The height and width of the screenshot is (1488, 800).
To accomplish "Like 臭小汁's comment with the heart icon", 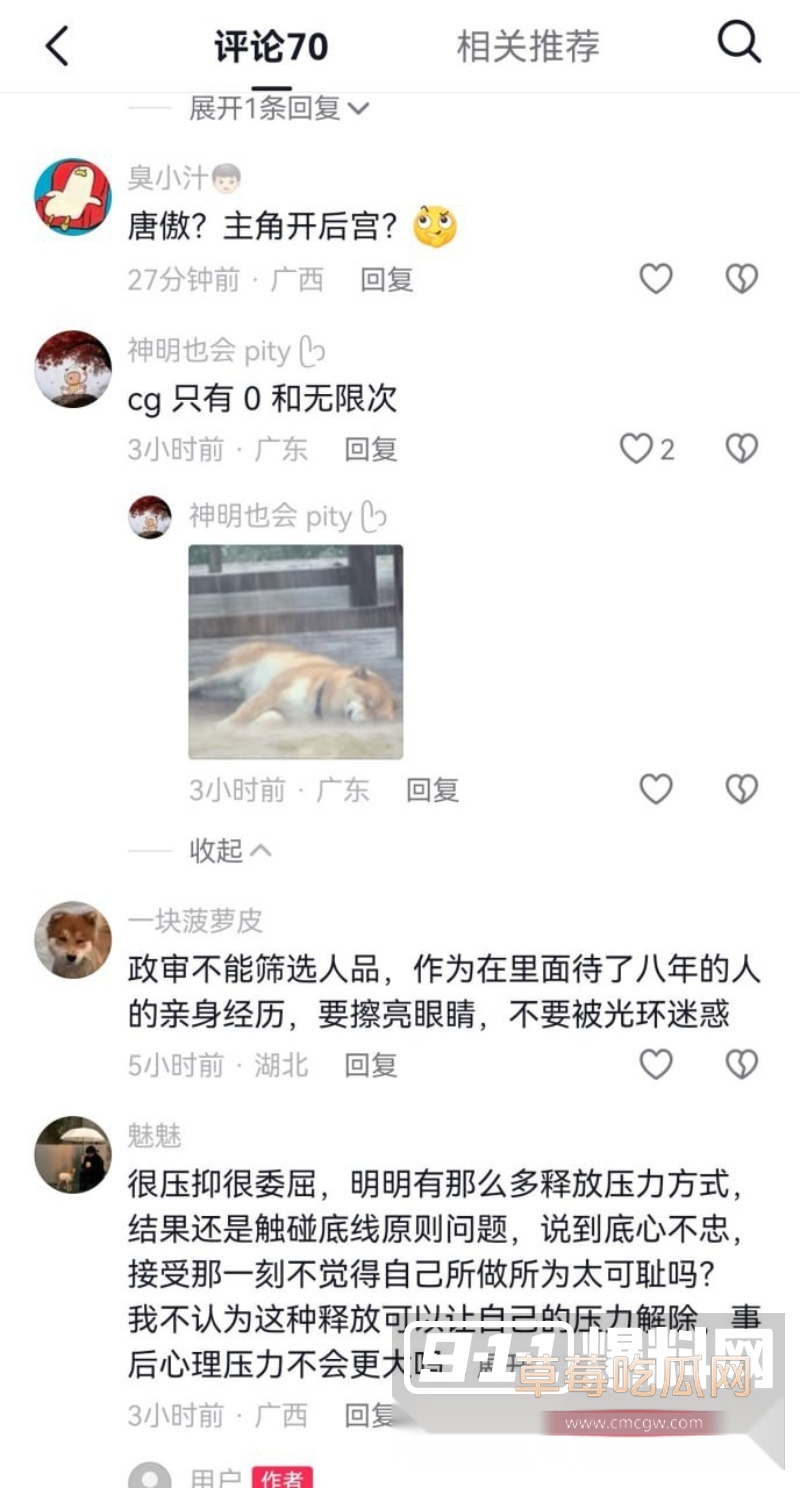I will tap(655, 279).
